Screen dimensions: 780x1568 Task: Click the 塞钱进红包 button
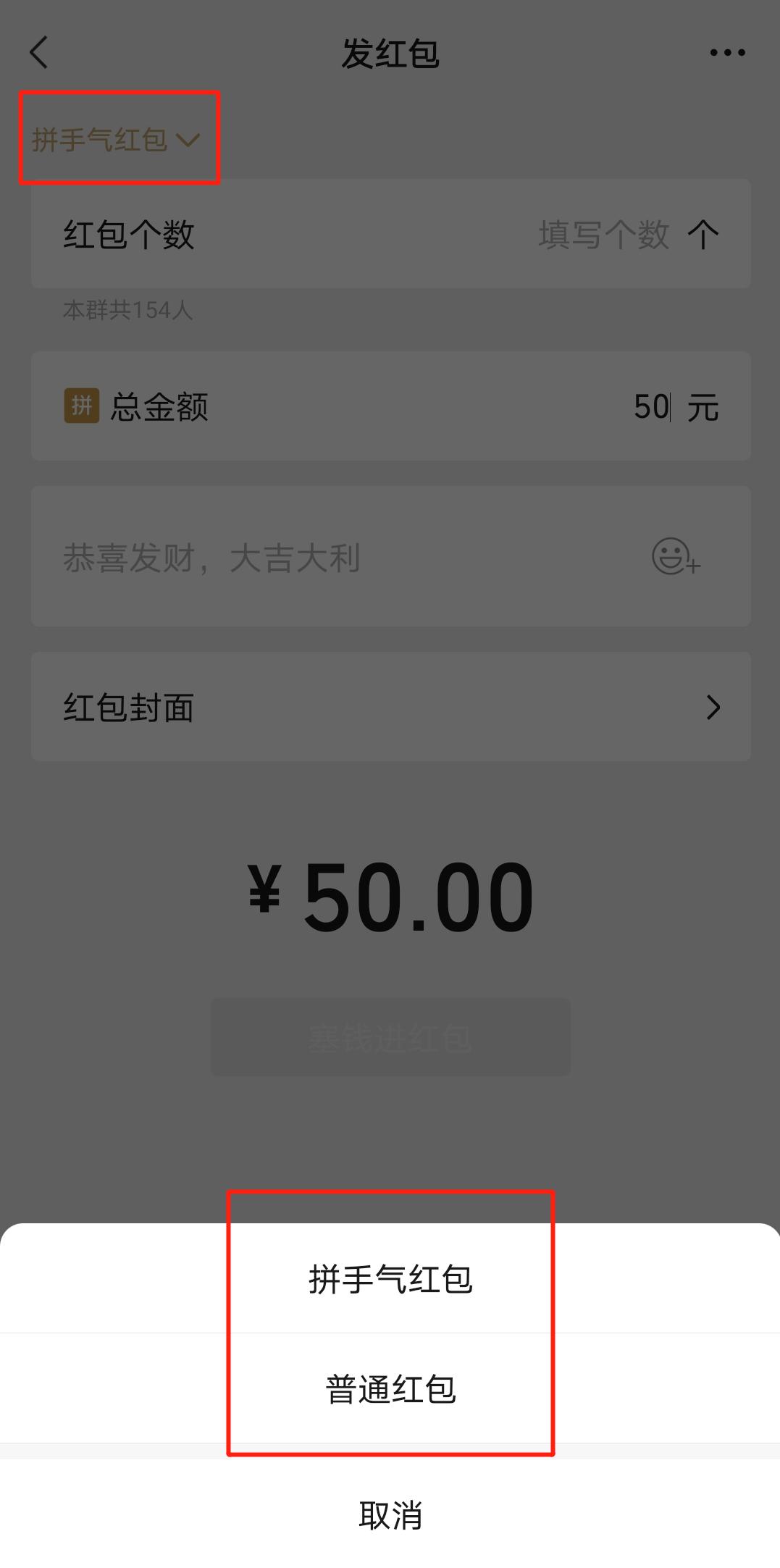(390, 1037)
